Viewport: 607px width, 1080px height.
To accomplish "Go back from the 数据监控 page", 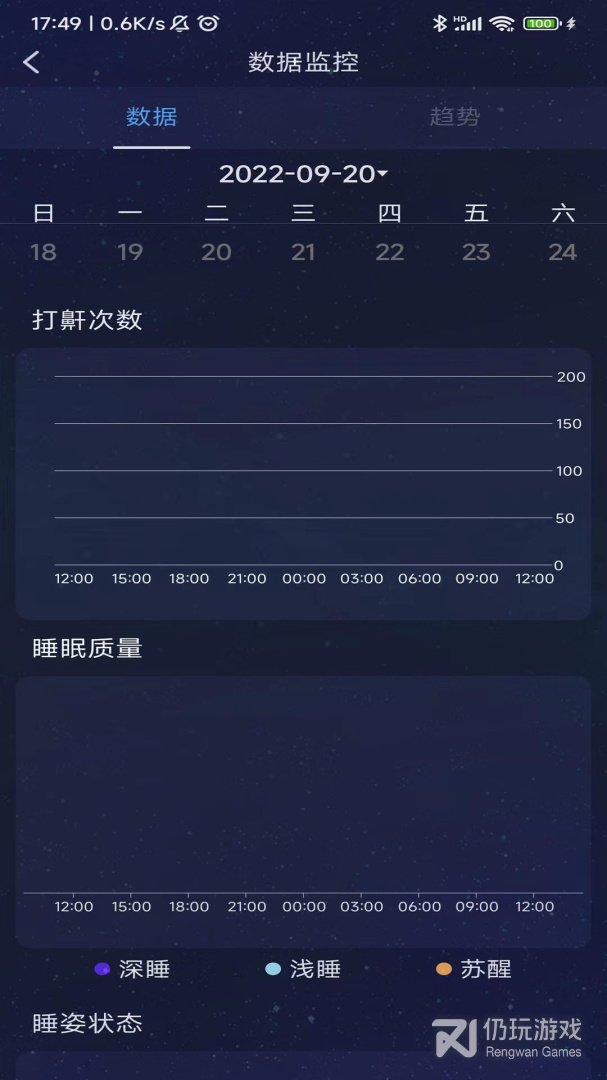I will (x=31, y=62).
